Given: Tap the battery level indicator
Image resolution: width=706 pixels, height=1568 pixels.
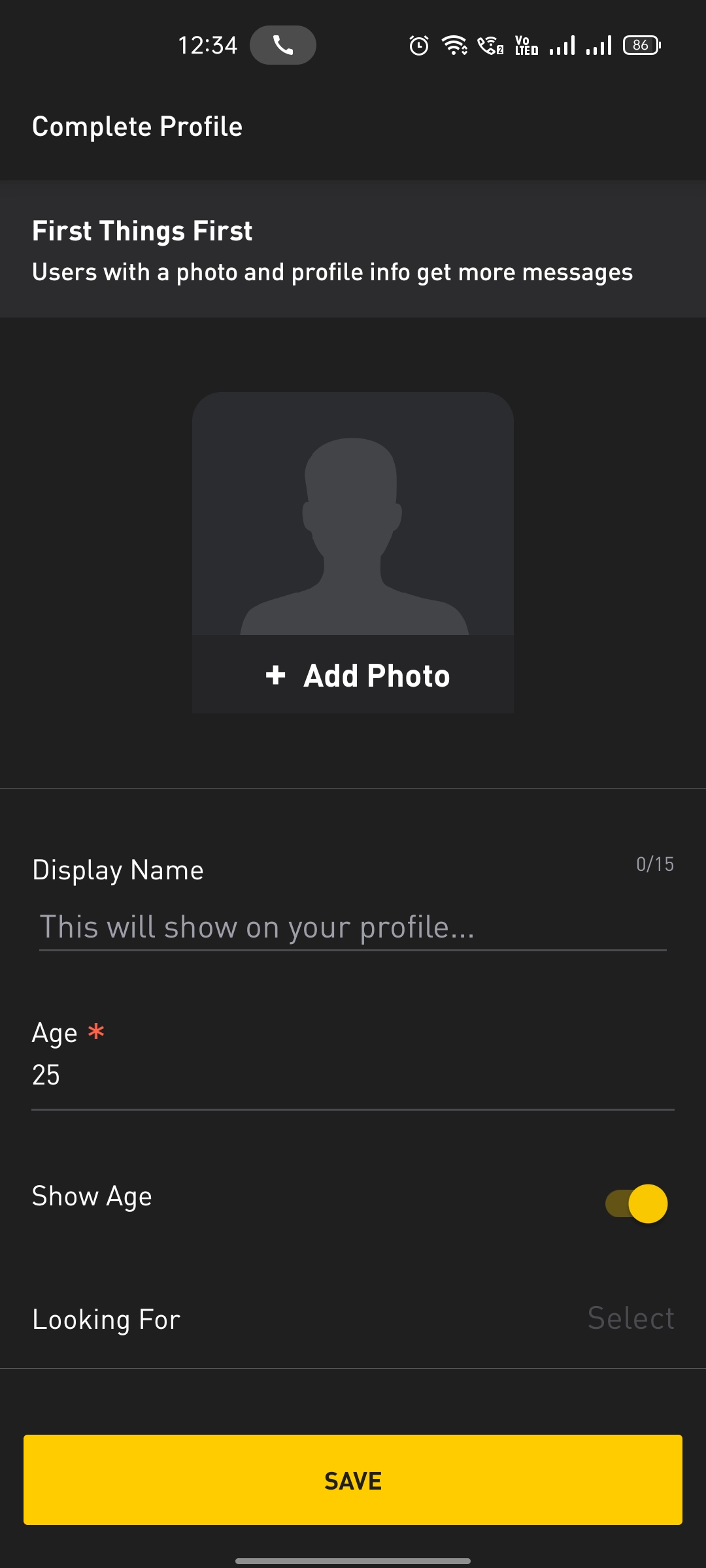Looking at the screenshot, I should click(x=640, y=44).
